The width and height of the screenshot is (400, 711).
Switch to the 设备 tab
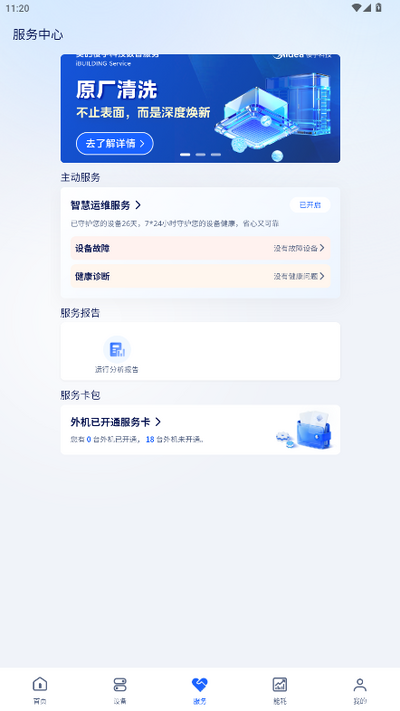click(x=120, y=690)
